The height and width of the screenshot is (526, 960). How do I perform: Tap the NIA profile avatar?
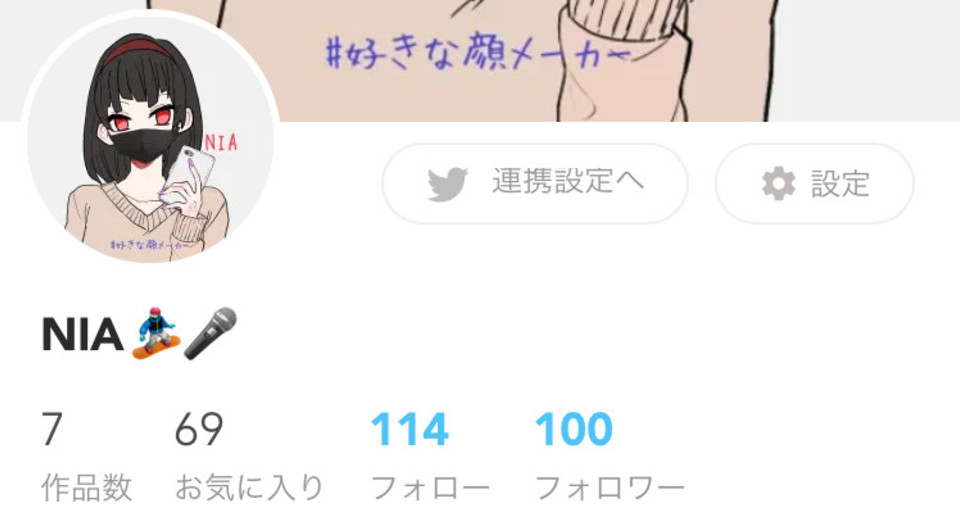point(150,142)
